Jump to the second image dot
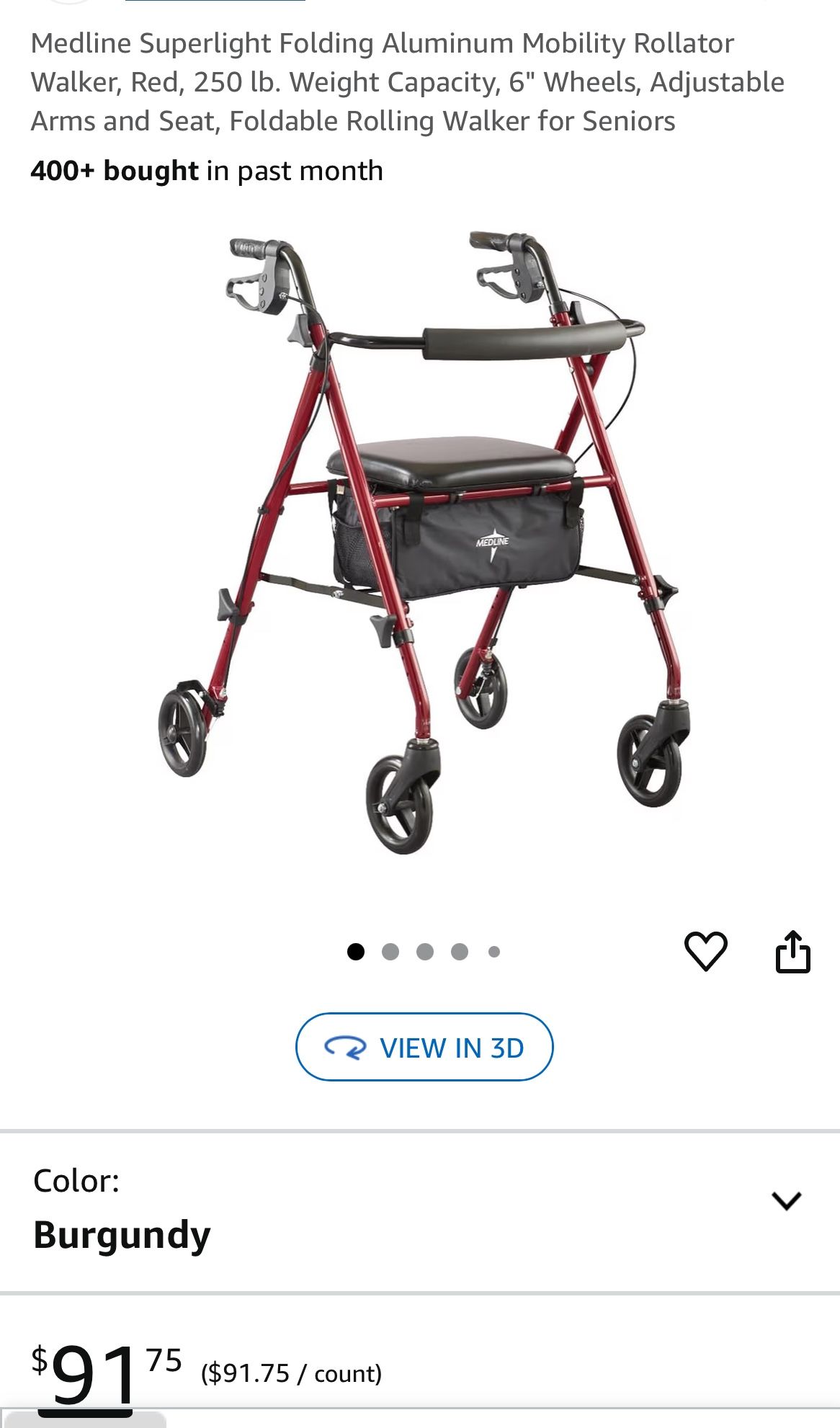This screenshot has width=840, height=1428. [x=390, y=952]
